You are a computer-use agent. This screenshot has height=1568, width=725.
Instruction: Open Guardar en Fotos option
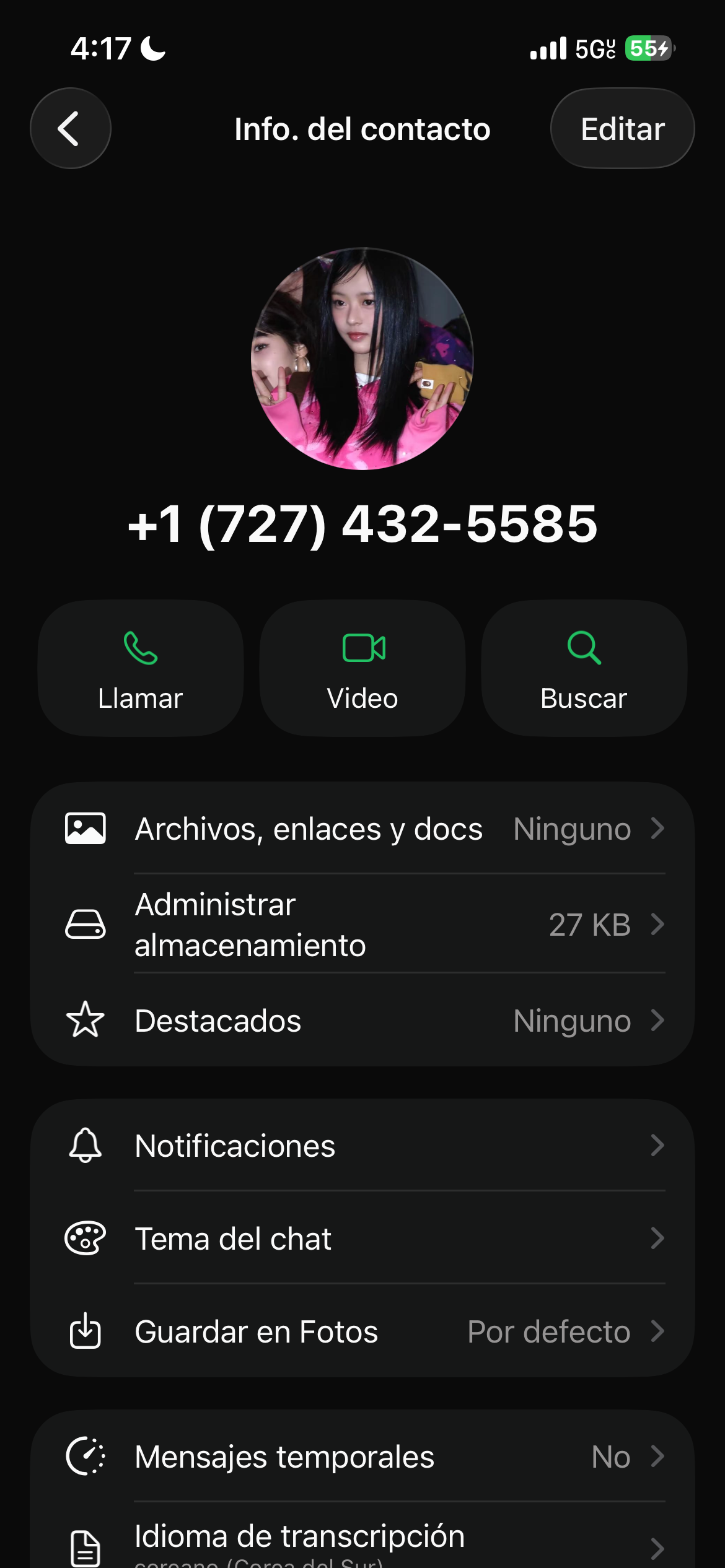click(362, 1331)
